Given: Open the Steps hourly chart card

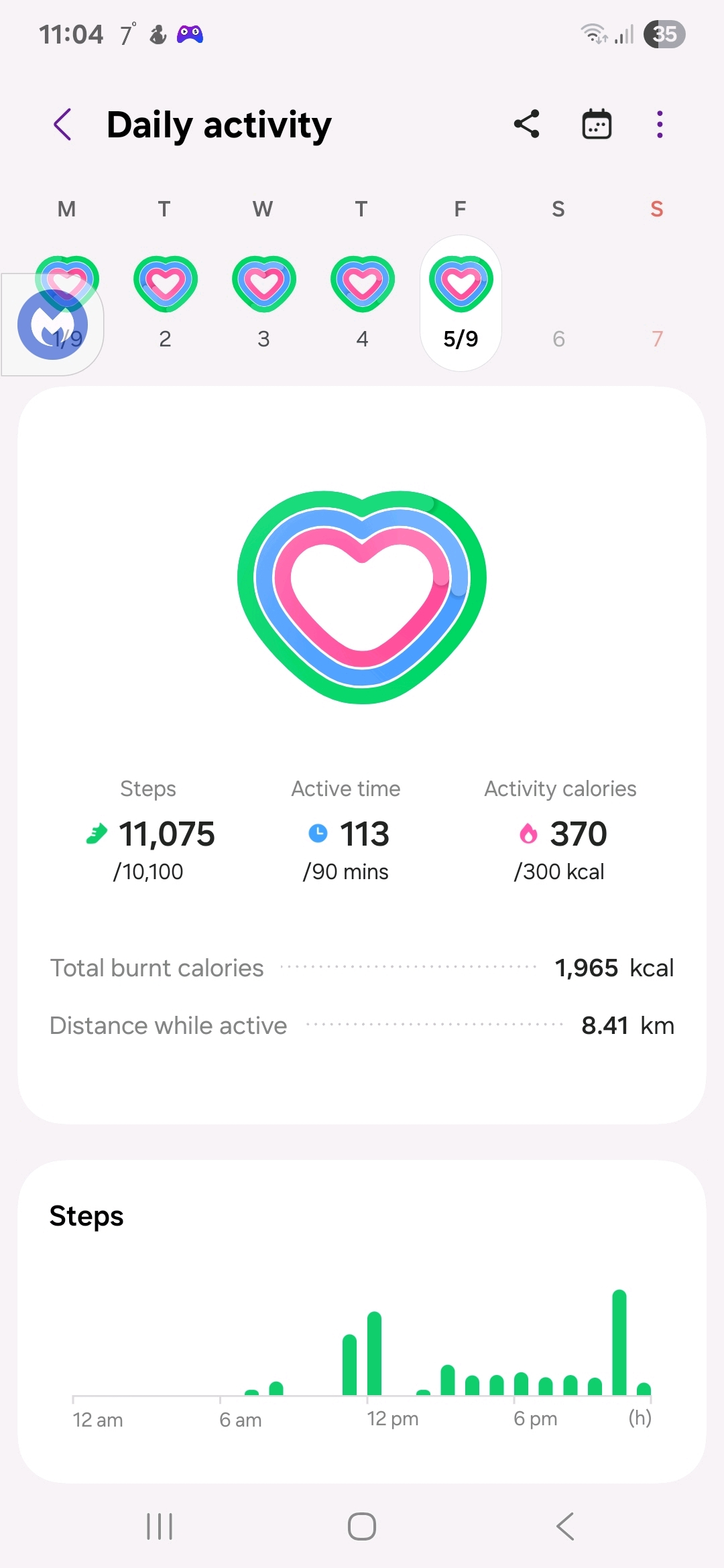Looking at the screenshot, I should pos(362,1320).
